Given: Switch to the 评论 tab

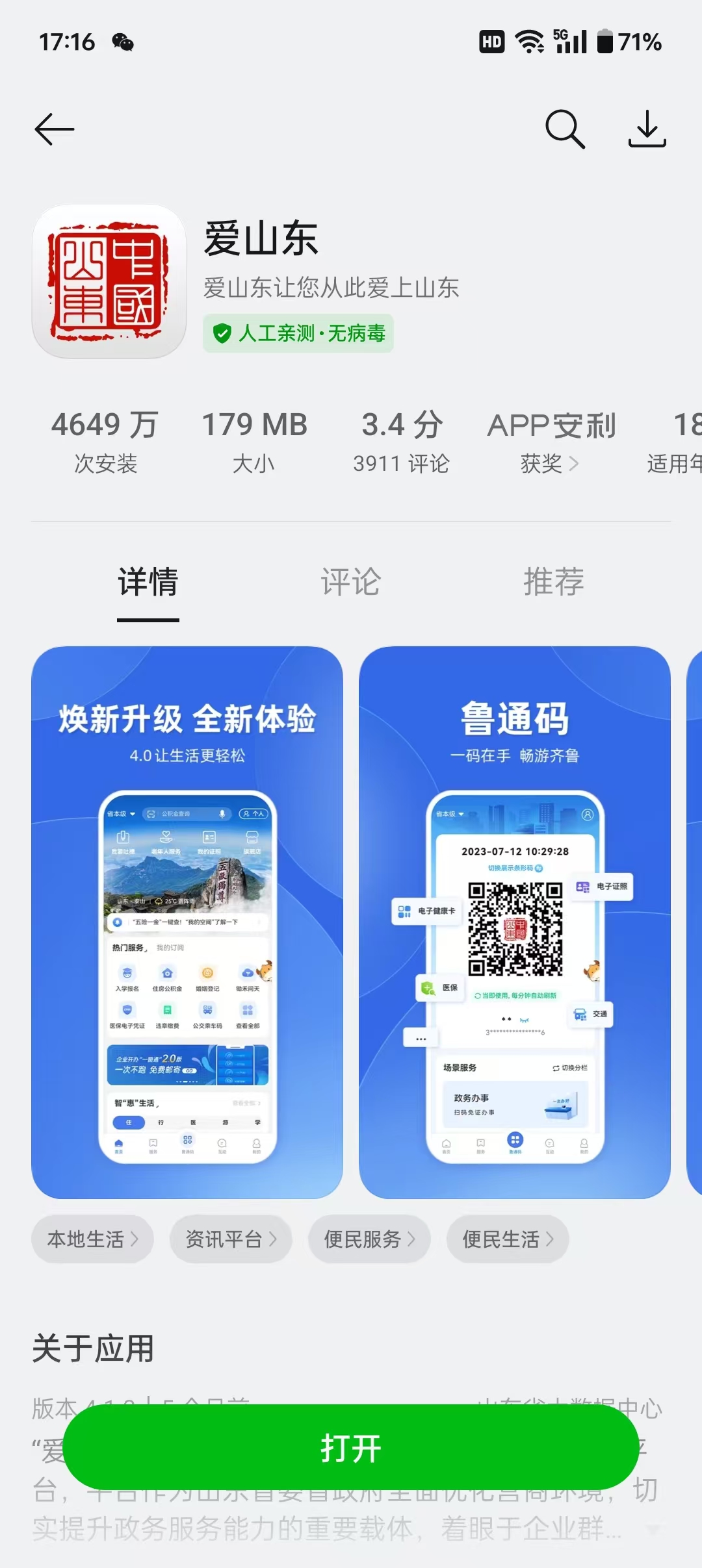Looking at the screenshot, I should tap(350, 581).
